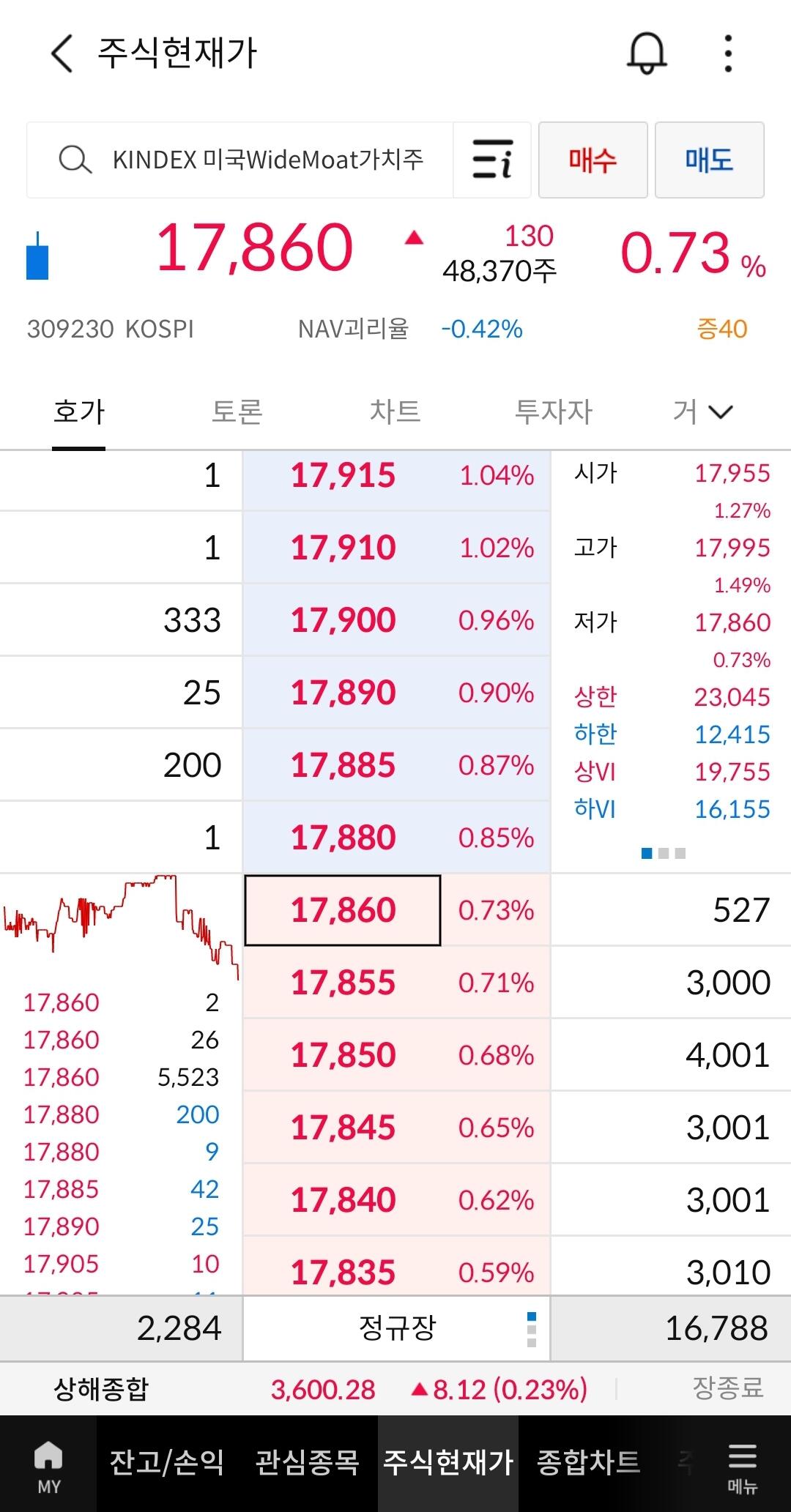
Task: Open the stock info list icon
Action: pos(491,160)
